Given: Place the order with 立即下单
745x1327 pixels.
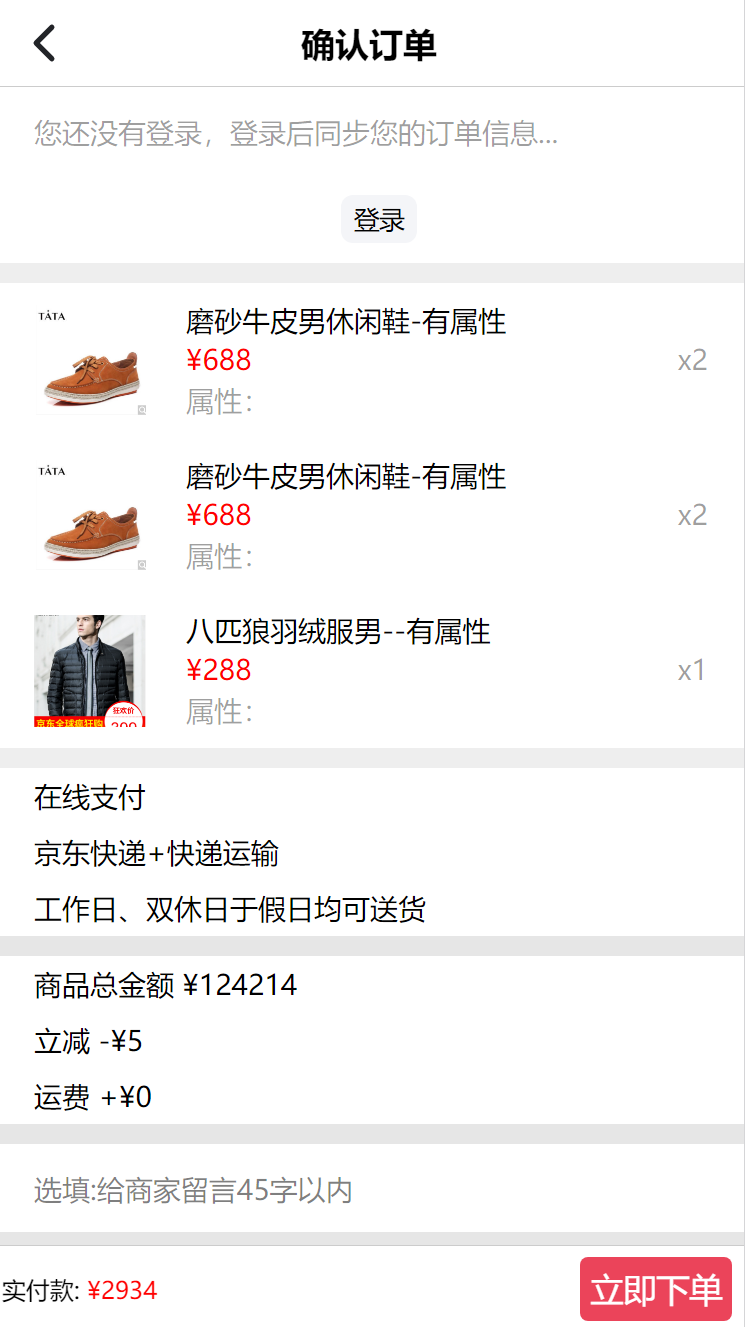Looking at the screenshot, I should (x=655, y=1290).
